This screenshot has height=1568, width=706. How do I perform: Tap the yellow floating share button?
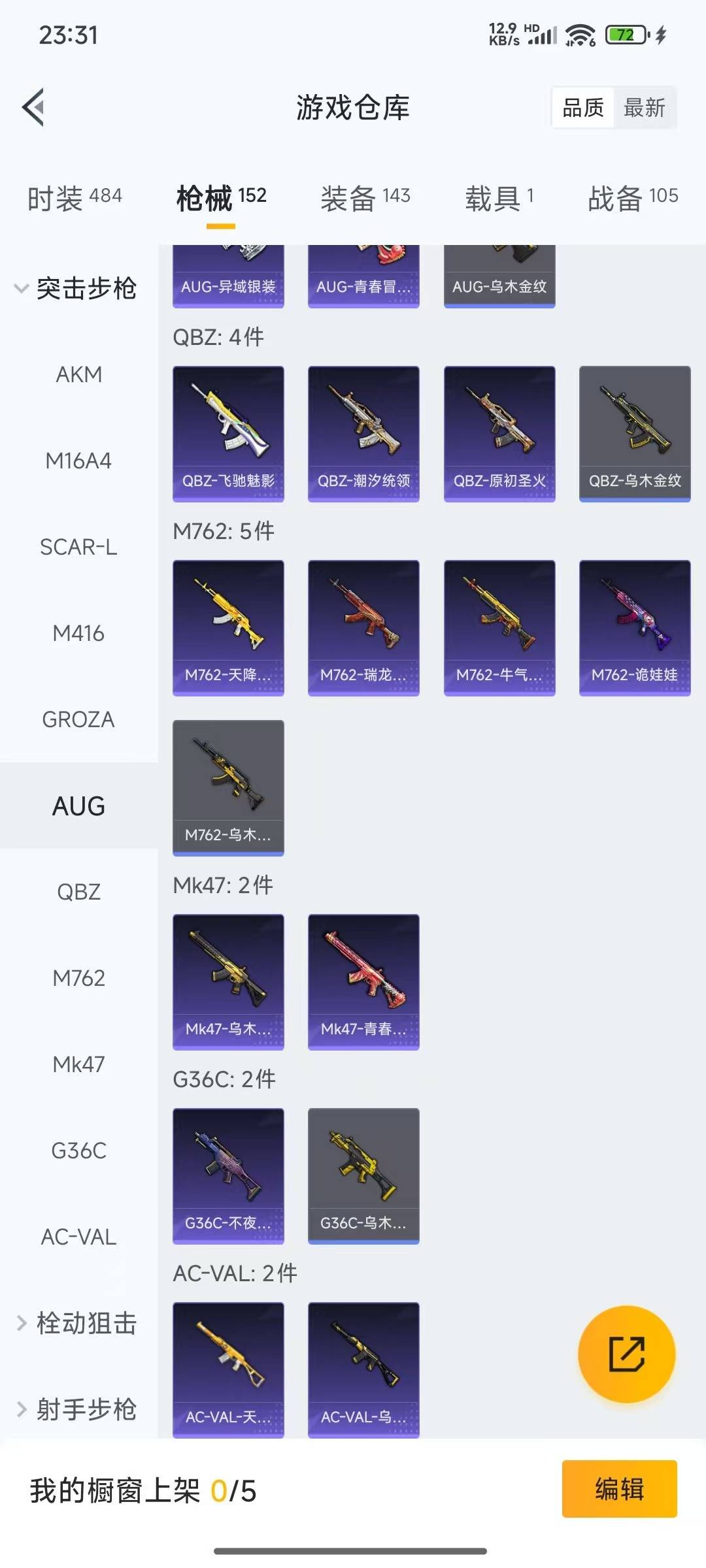[626, 1354]
